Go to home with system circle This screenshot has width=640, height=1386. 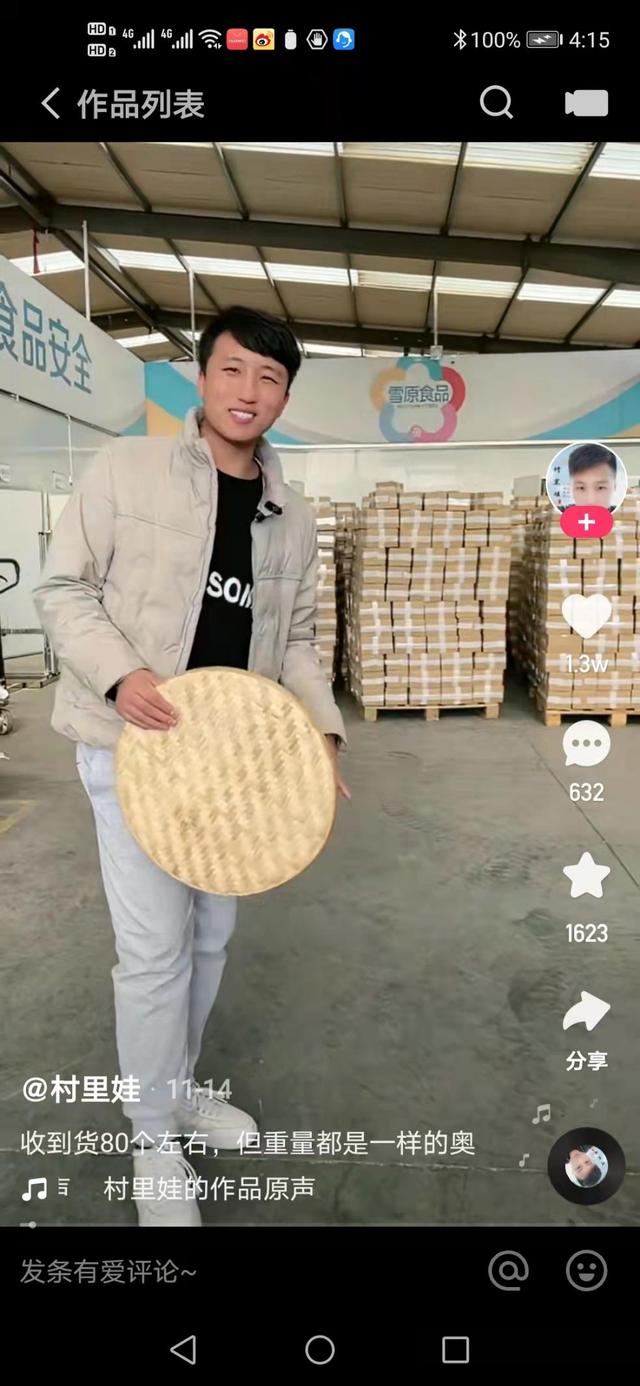click(320, 1350)
